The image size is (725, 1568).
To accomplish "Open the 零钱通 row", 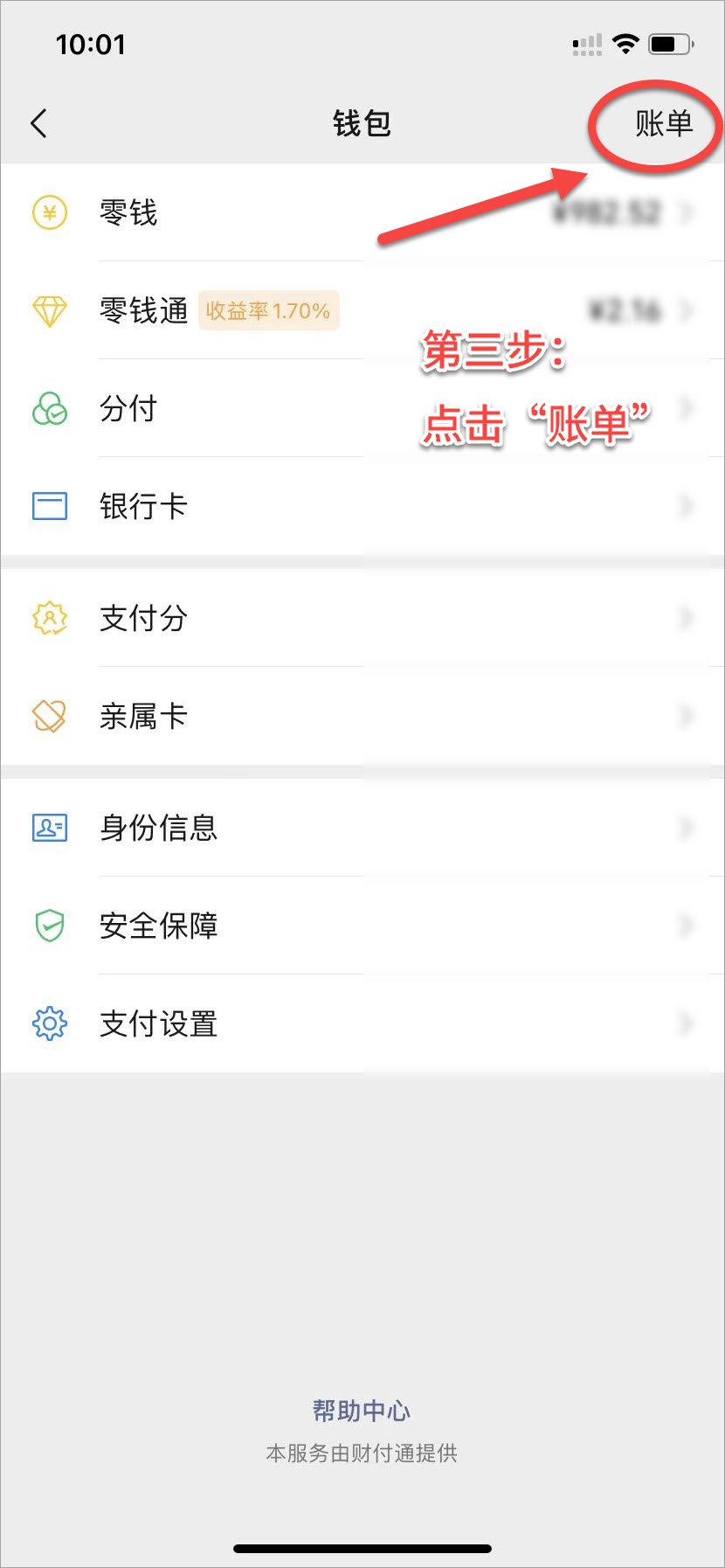I will click(362, 310).
